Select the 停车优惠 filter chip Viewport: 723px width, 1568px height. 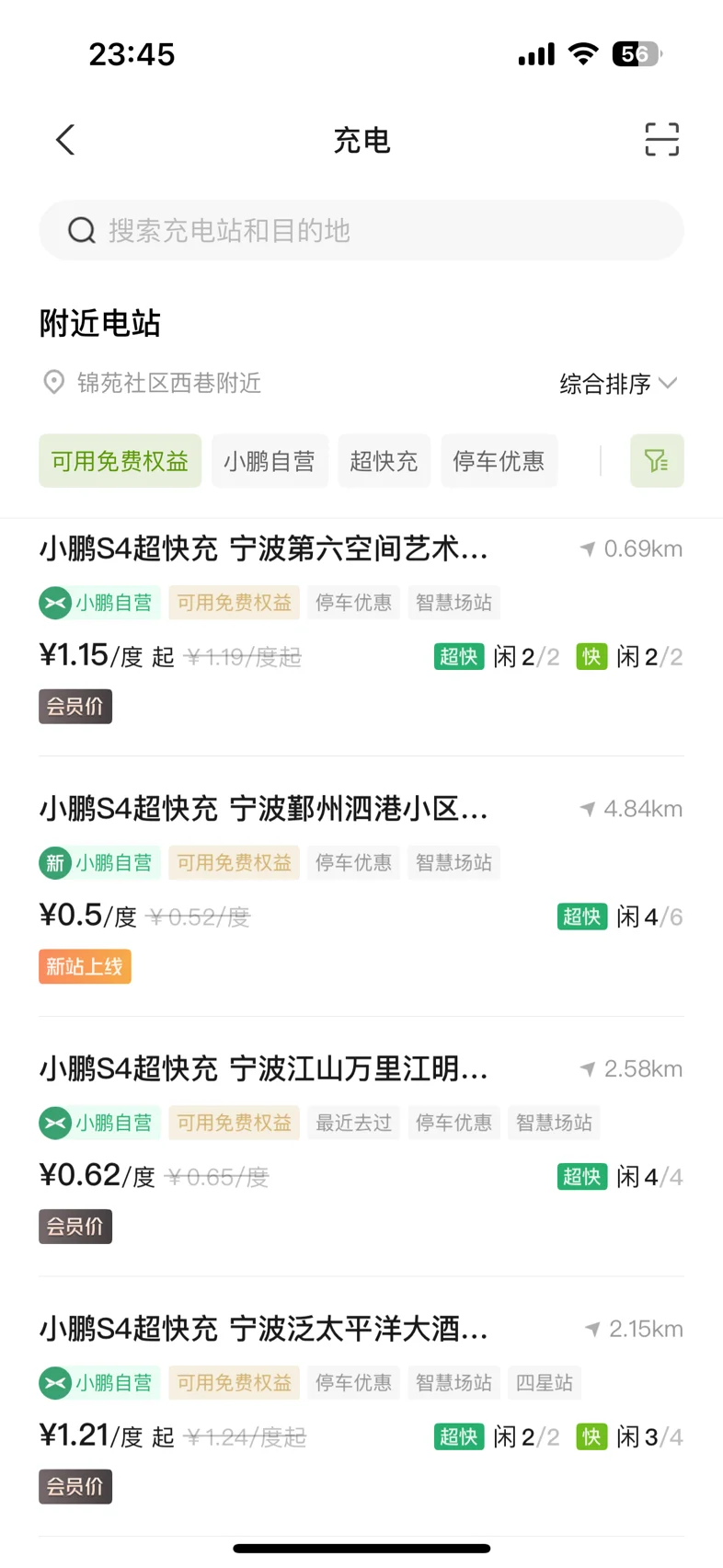[x=499, y=461]
